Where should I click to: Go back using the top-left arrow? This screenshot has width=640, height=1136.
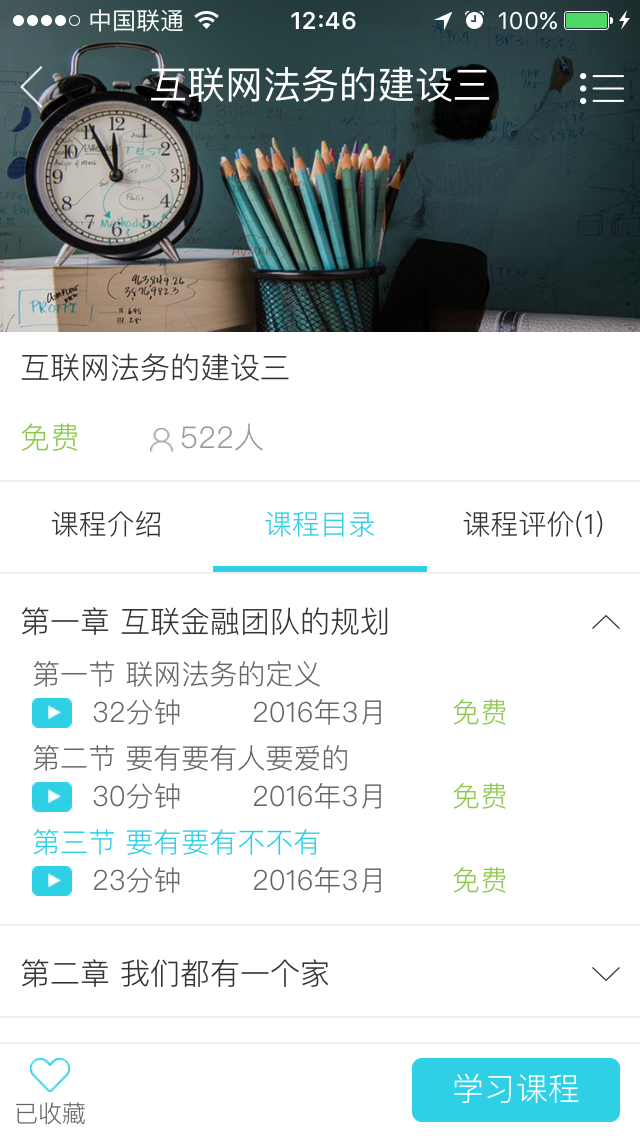pos(33,87)
